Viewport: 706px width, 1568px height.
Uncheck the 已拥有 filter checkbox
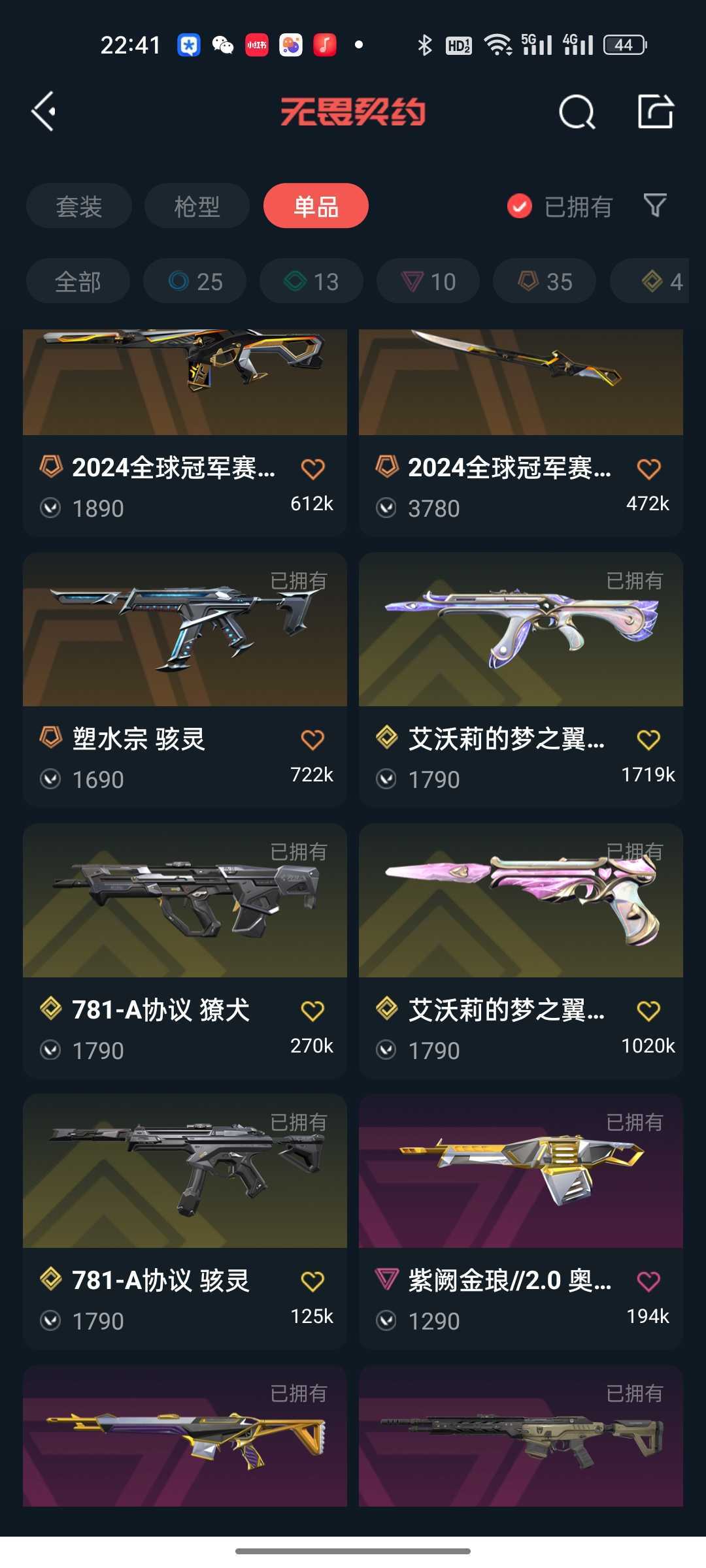coord(520,206)
